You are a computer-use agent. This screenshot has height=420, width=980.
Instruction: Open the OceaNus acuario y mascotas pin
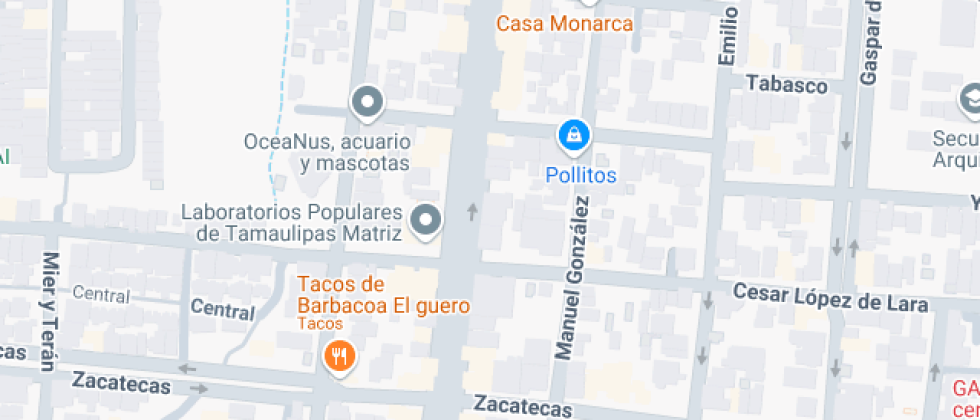point(368,102)
